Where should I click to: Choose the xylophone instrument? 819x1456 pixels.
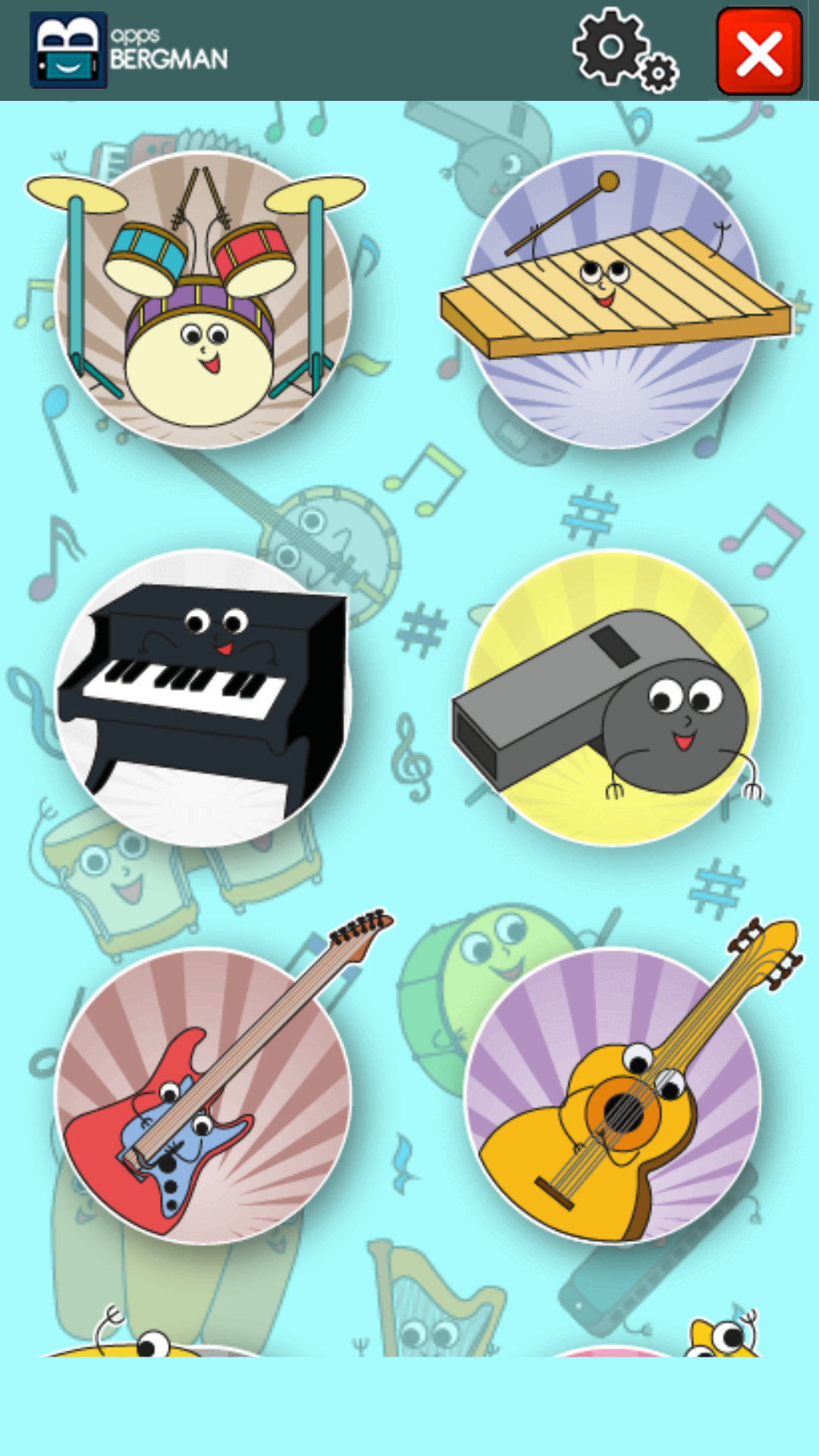(613, 300)
